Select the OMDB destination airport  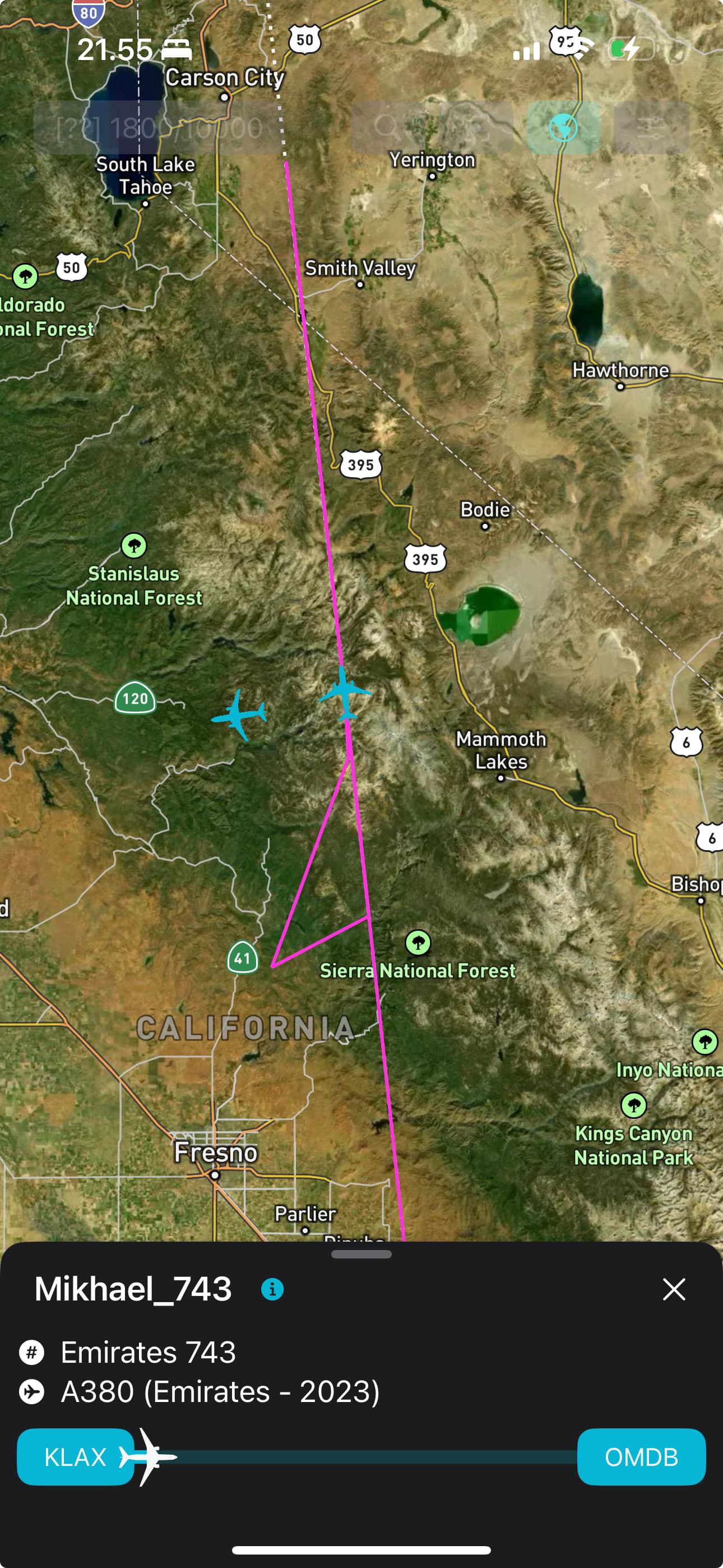(x=641, y=1456)
